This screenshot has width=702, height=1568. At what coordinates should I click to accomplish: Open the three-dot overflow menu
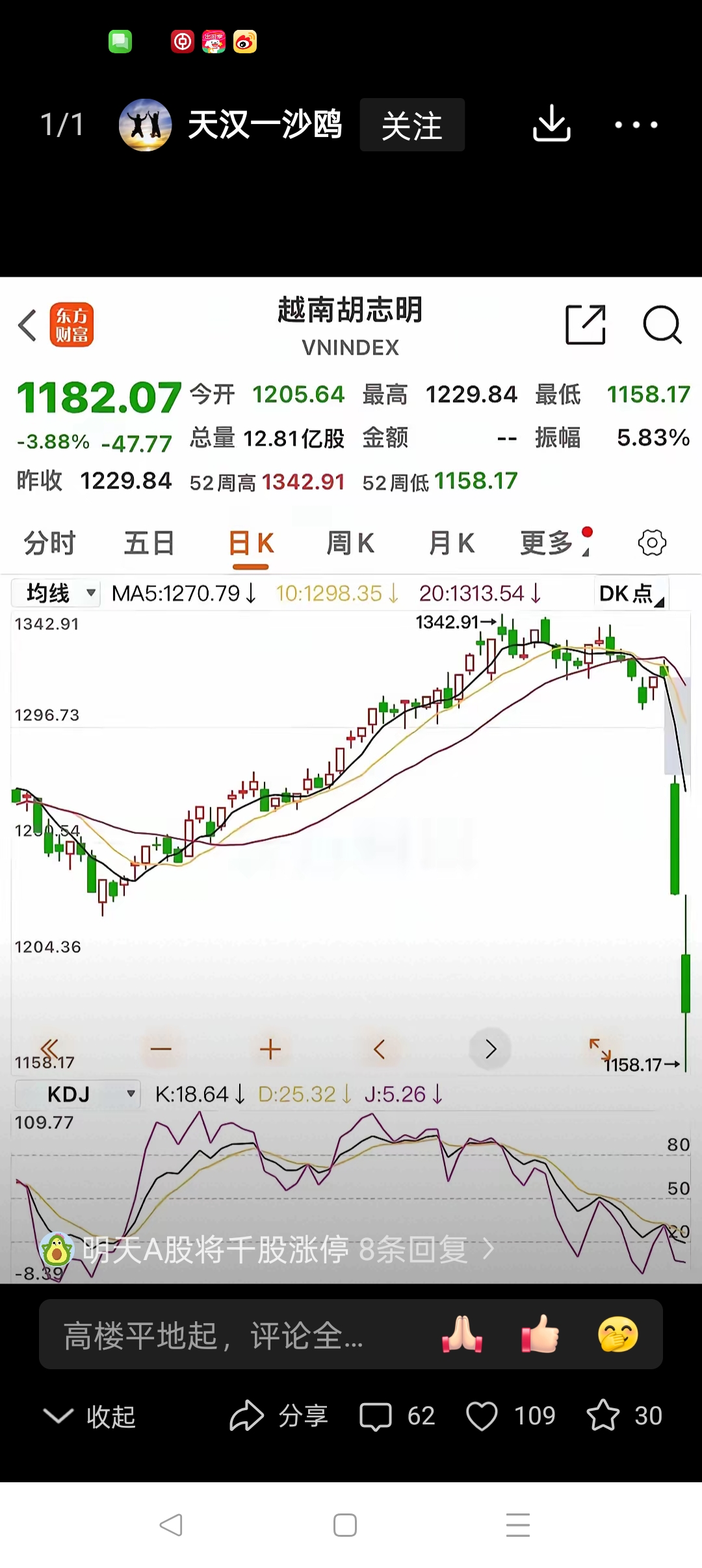point(636,125)
